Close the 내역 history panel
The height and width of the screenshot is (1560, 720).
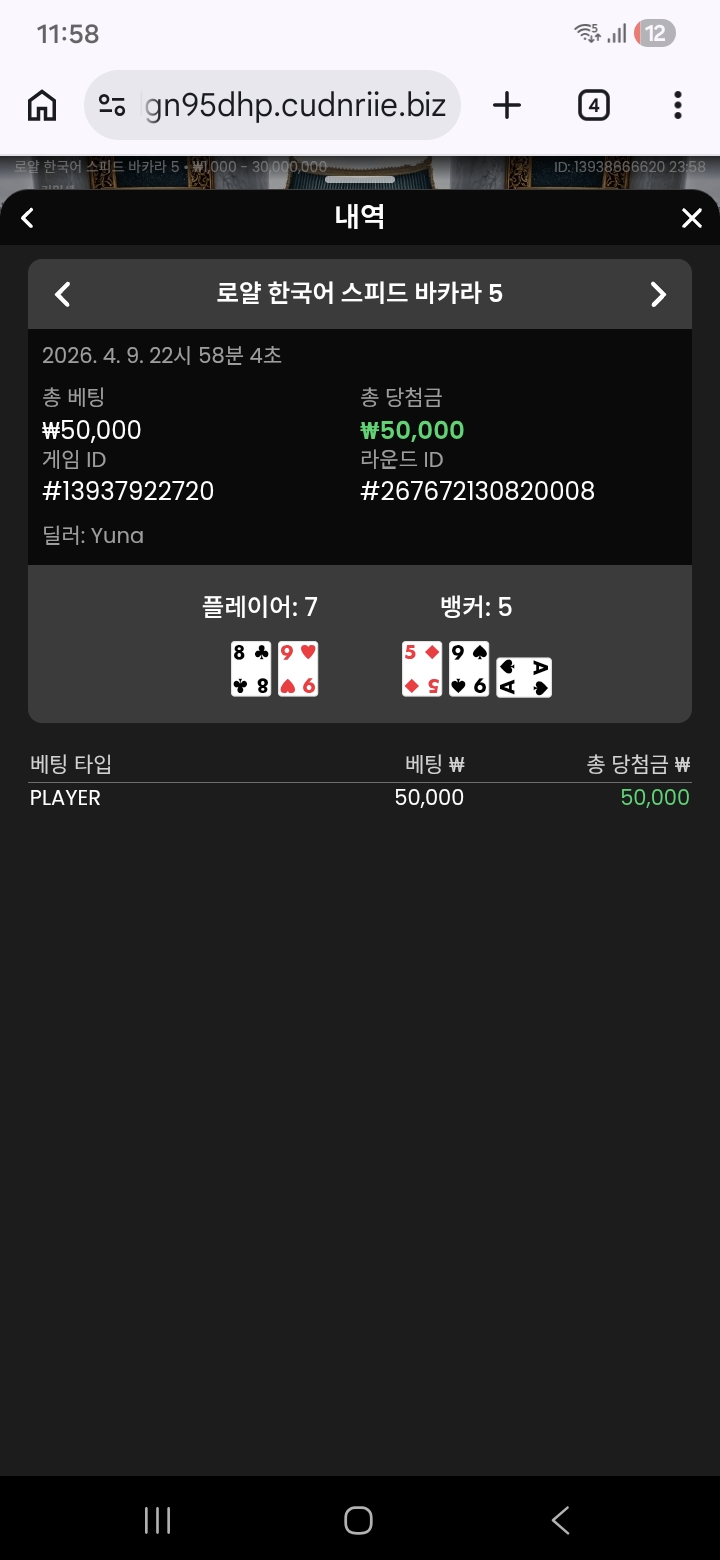pos(691,218)
